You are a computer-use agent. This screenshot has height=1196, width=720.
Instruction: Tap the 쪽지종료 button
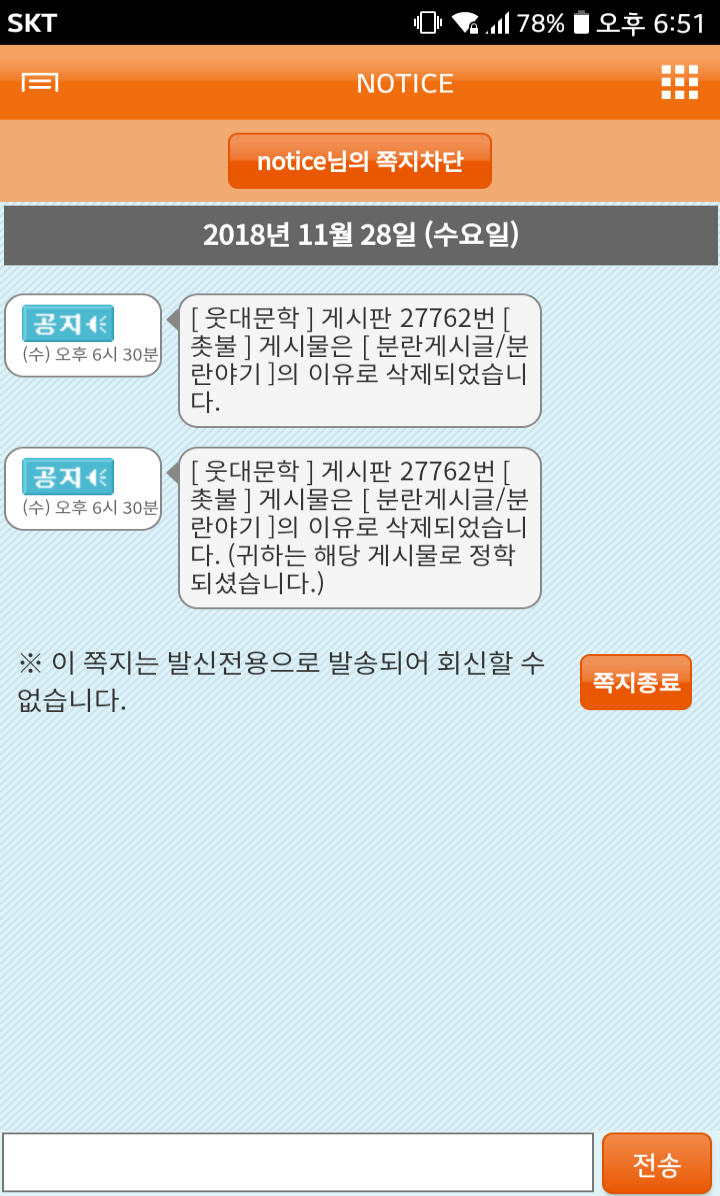coord(636,682)
